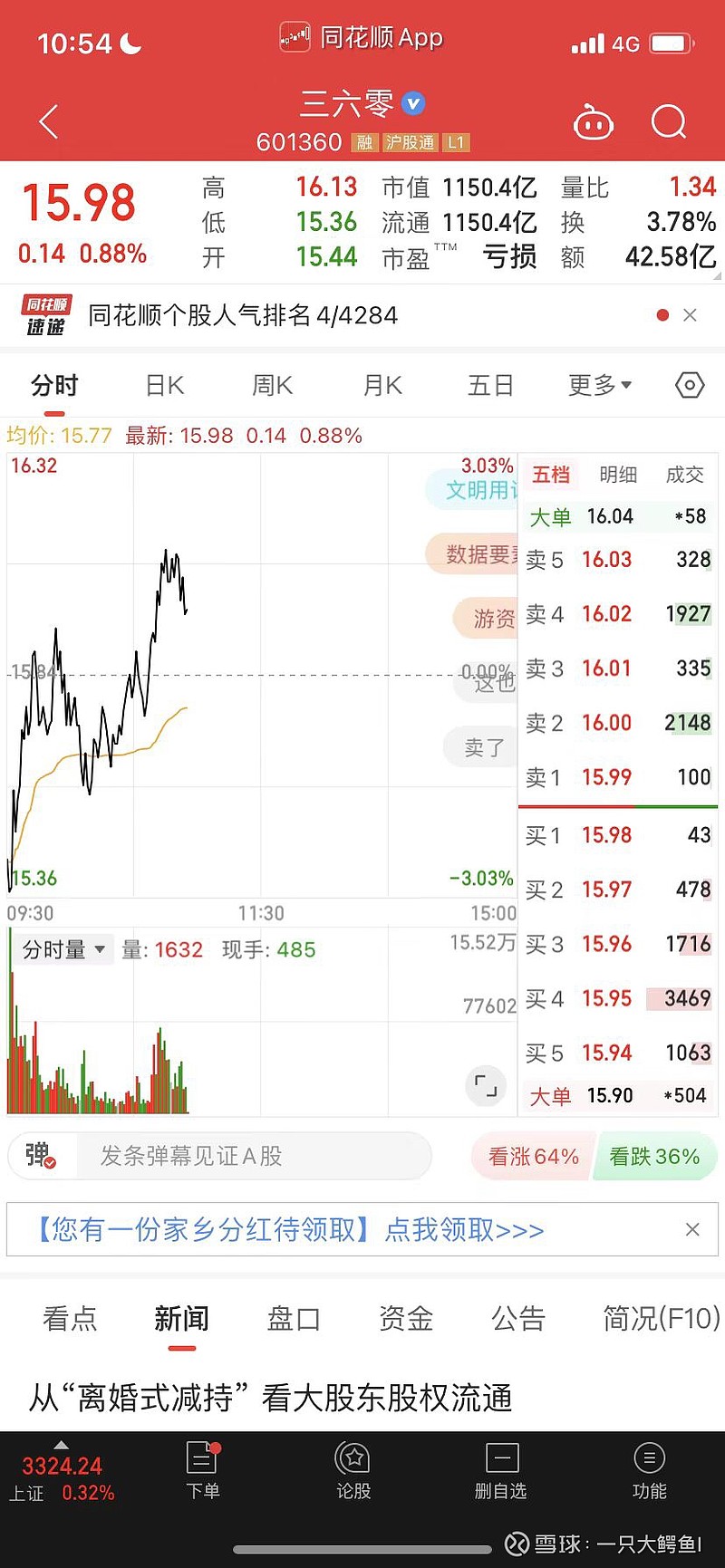Viewport: 725px width, 1568px height.
Task: Show the 明细 trade details tab
Action: [618, 475]
